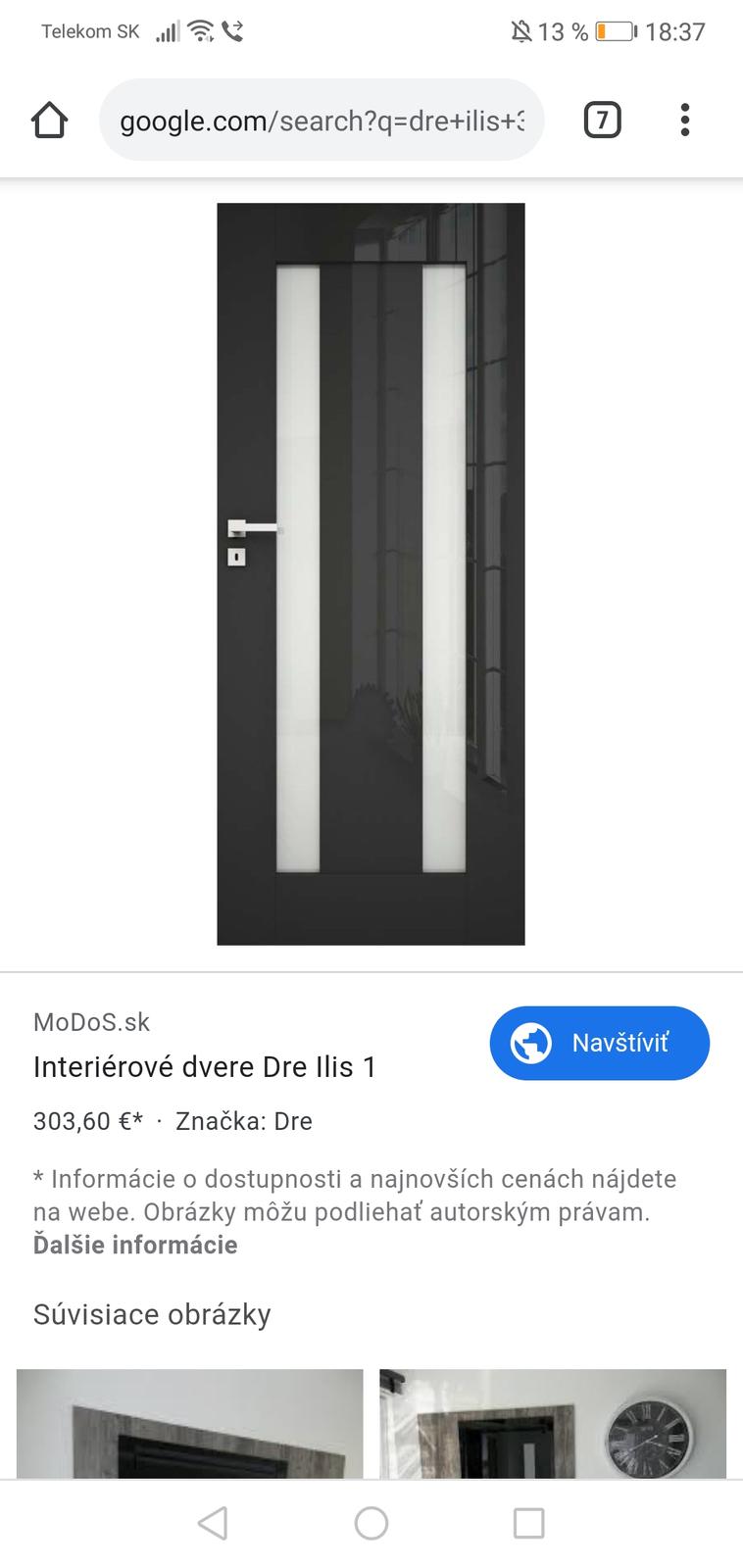Open the Dre Ilis 1 door image

(371, 573)
